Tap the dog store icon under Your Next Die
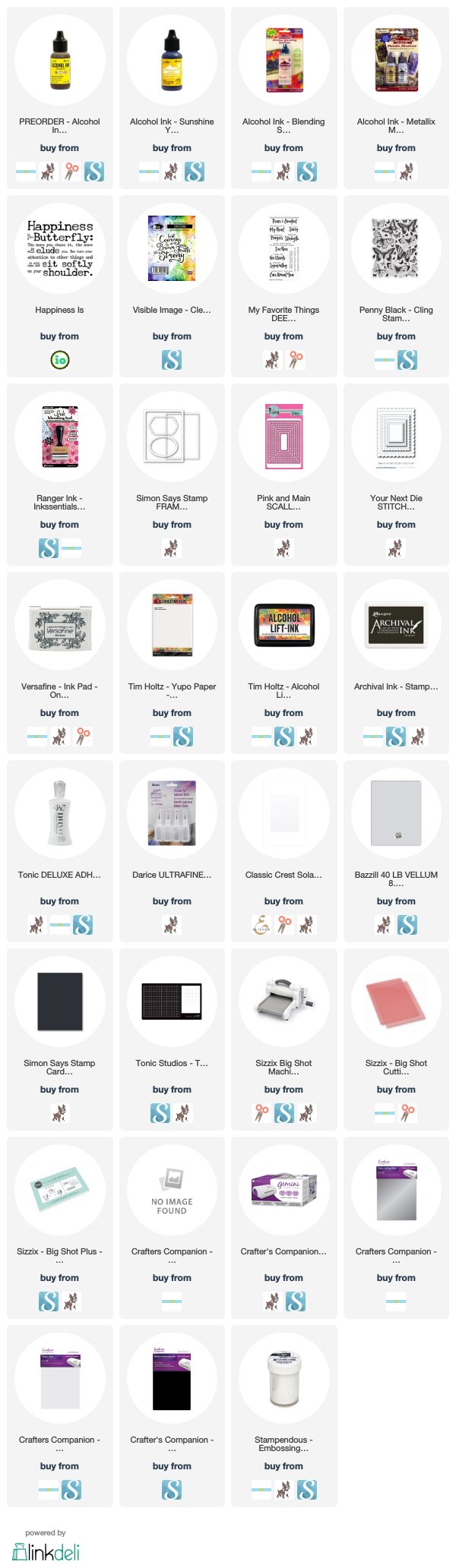The height and width of the screenshot is (1568, 456). (x=396, y=548)
